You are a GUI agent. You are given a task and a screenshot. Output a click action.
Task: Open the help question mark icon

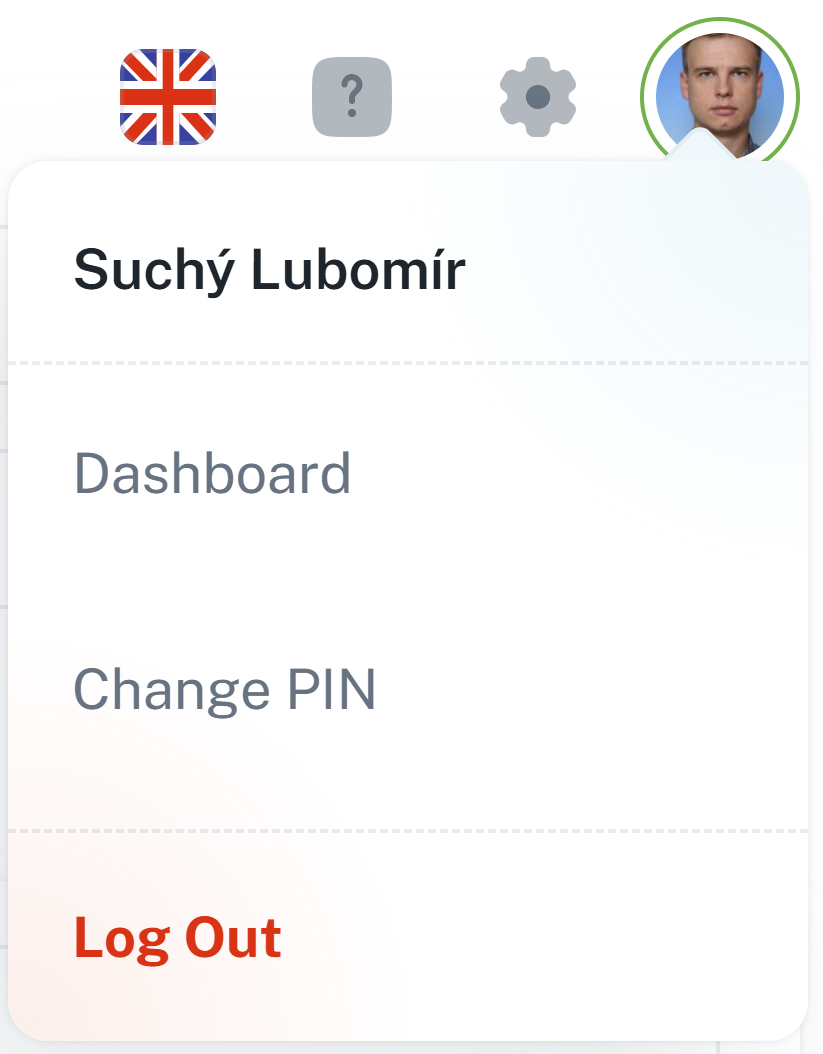tap(351, 97)
